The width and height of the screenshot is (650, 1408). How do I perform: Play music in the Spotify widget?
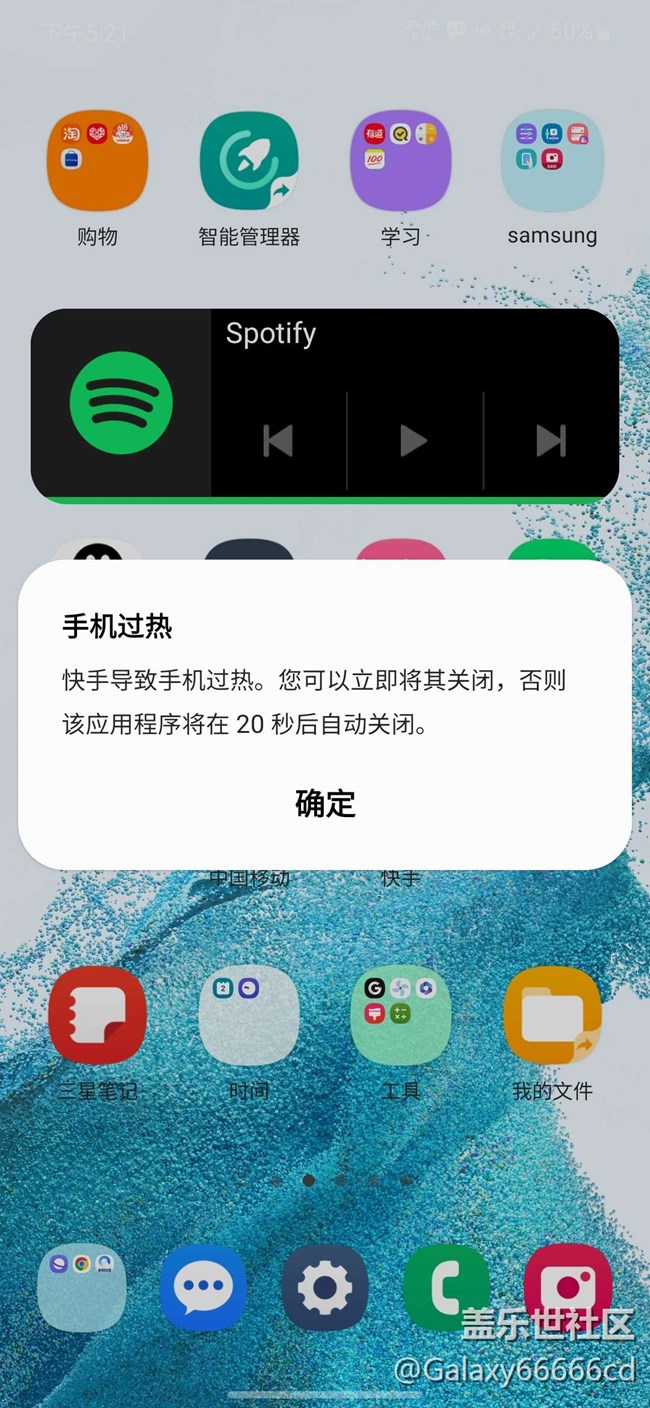pos(413,440)
